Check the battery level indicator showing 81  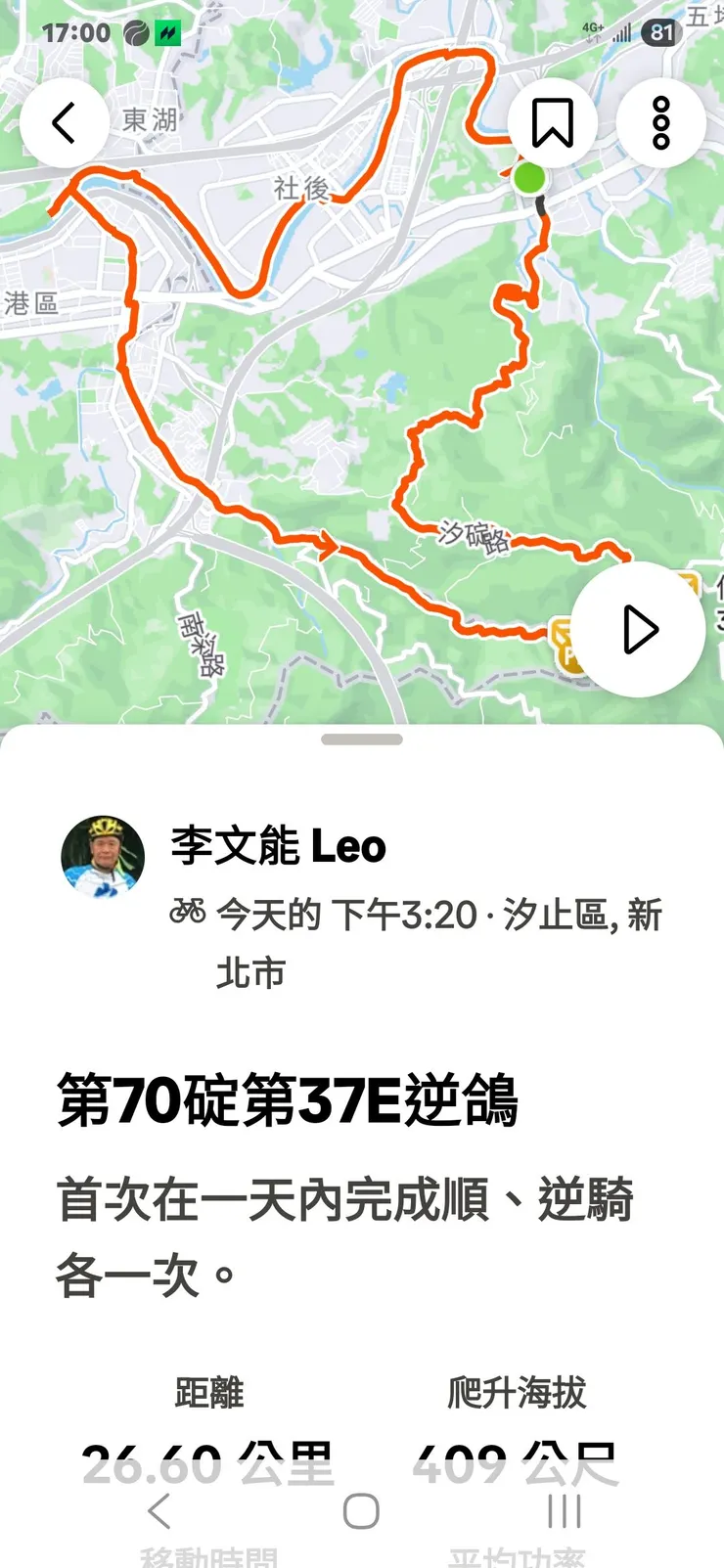658,33
